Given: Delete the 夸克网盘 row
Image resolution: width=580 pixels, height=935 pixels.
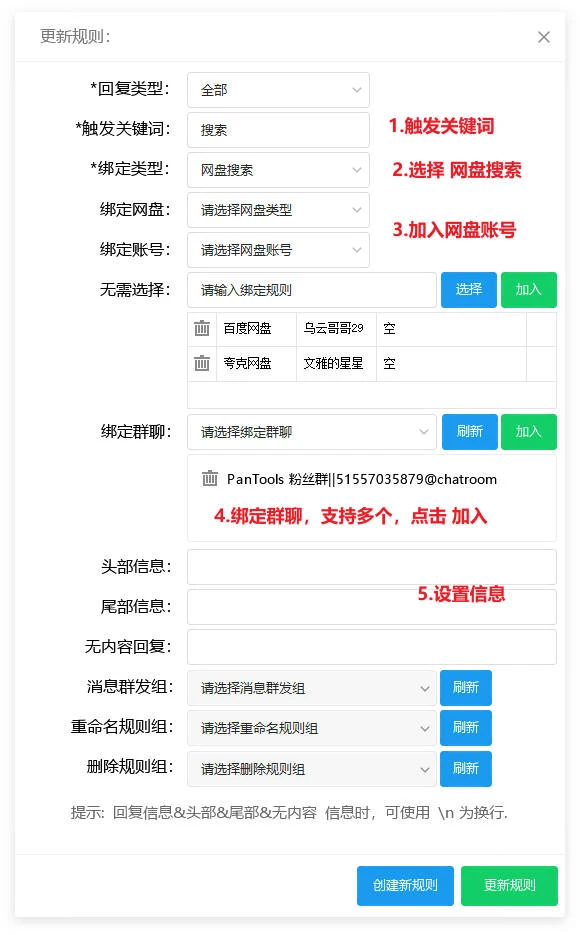Looking at the screenshot, I should [x=202, y=363].
